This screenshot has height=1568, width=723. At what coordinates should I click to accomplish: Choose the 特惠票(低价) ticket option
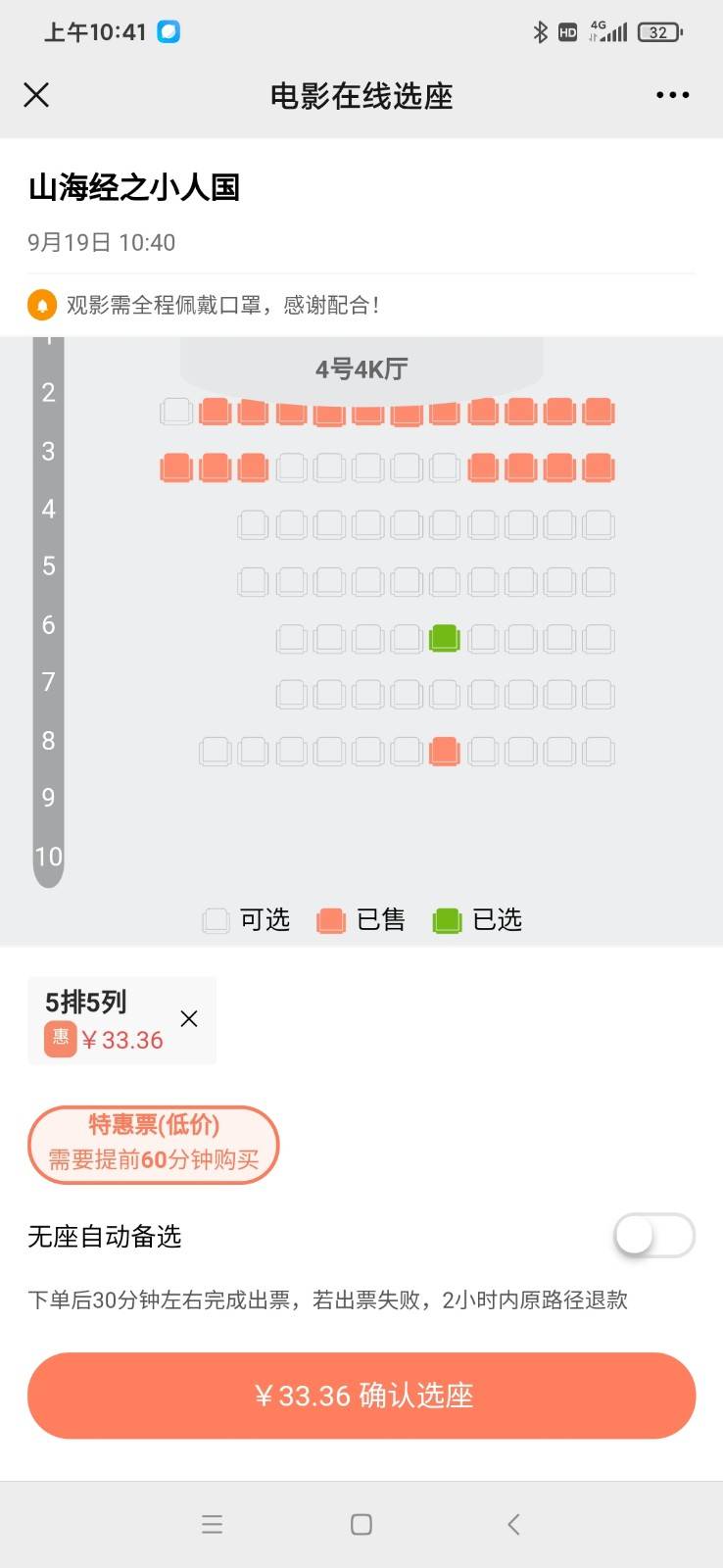tap(154, 1143)
